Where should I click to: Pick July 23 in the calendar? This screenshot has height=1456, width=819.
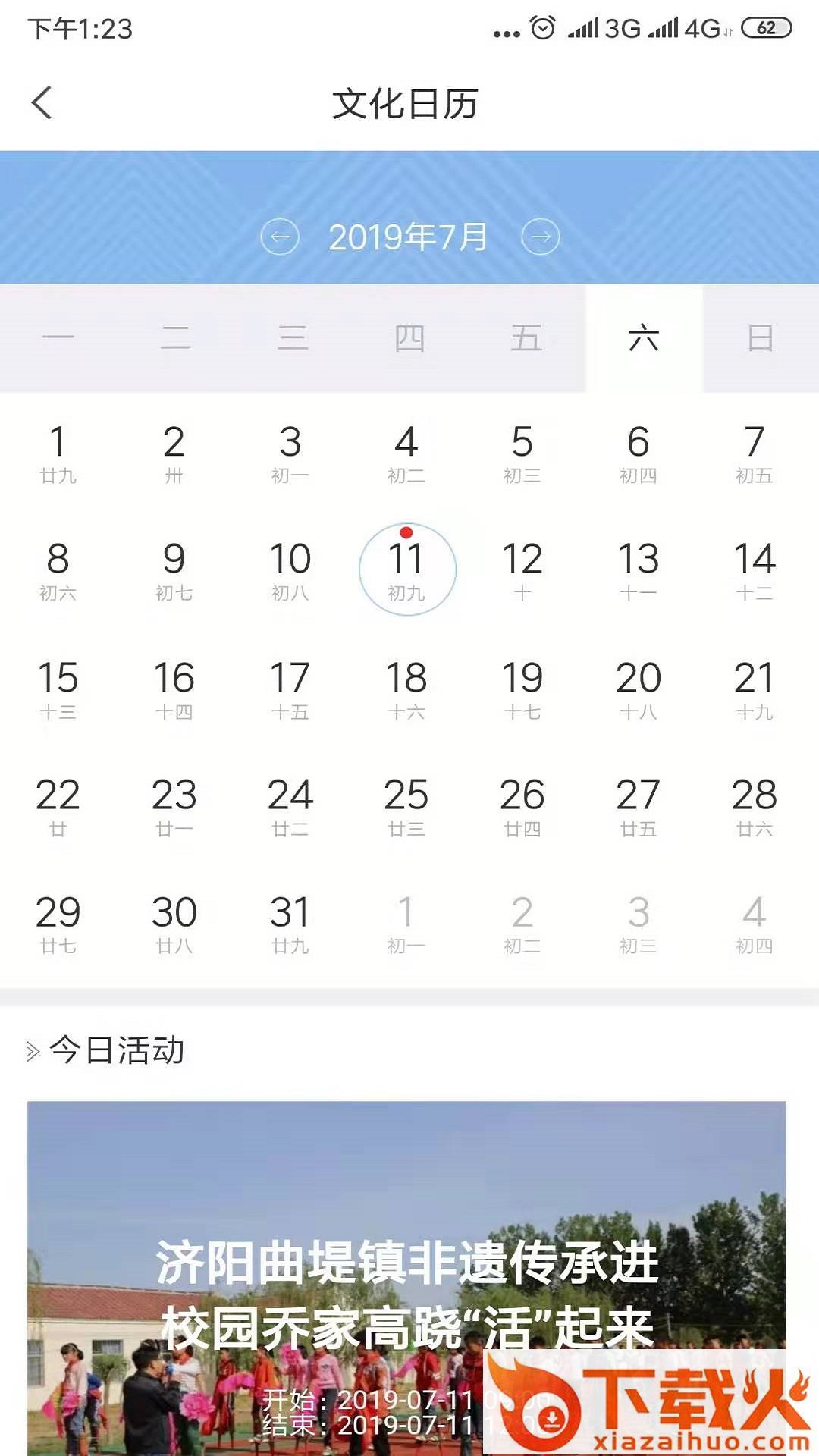coord(174,807)
